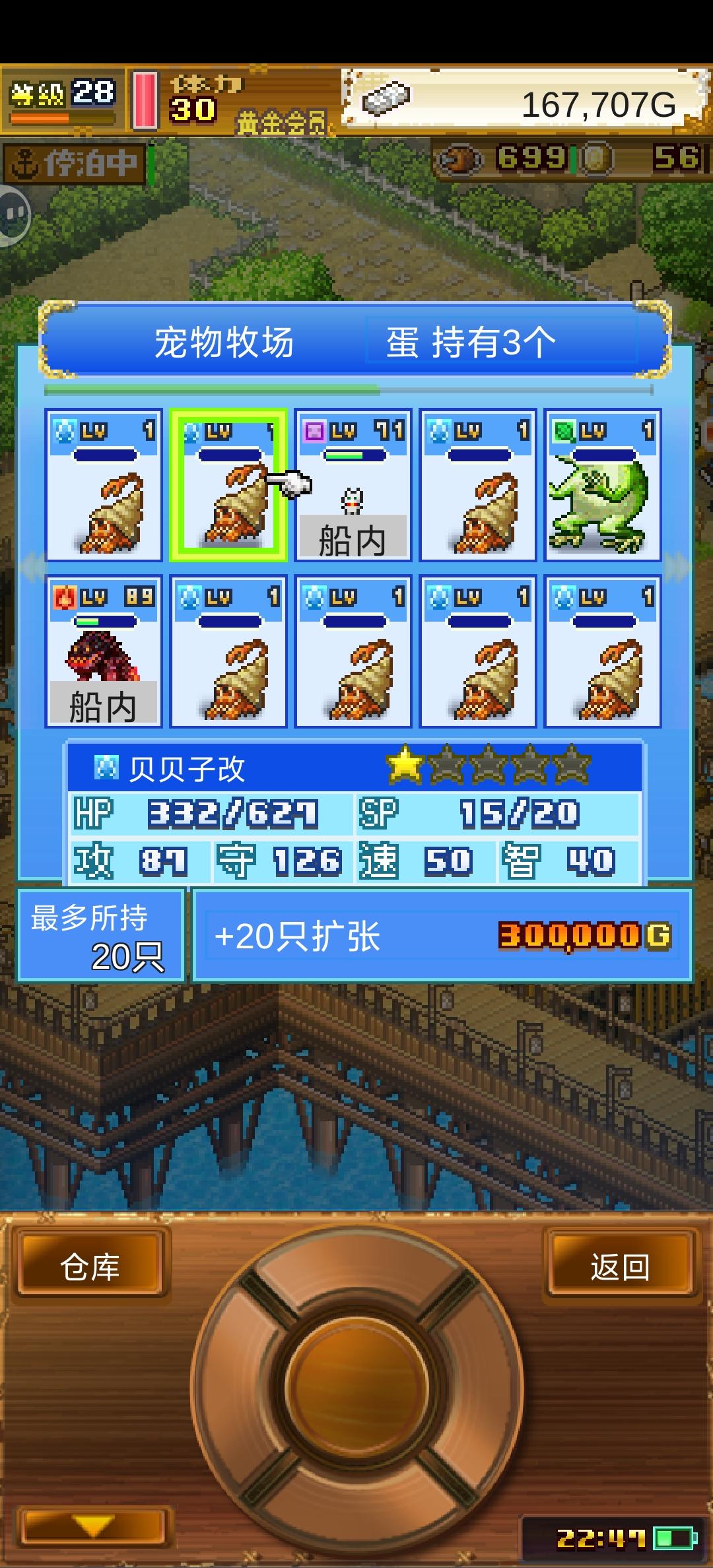713x1568 pixels.
Task: Select the Lv 89 fire lizard marked 船内
Action: pos(102,653)
